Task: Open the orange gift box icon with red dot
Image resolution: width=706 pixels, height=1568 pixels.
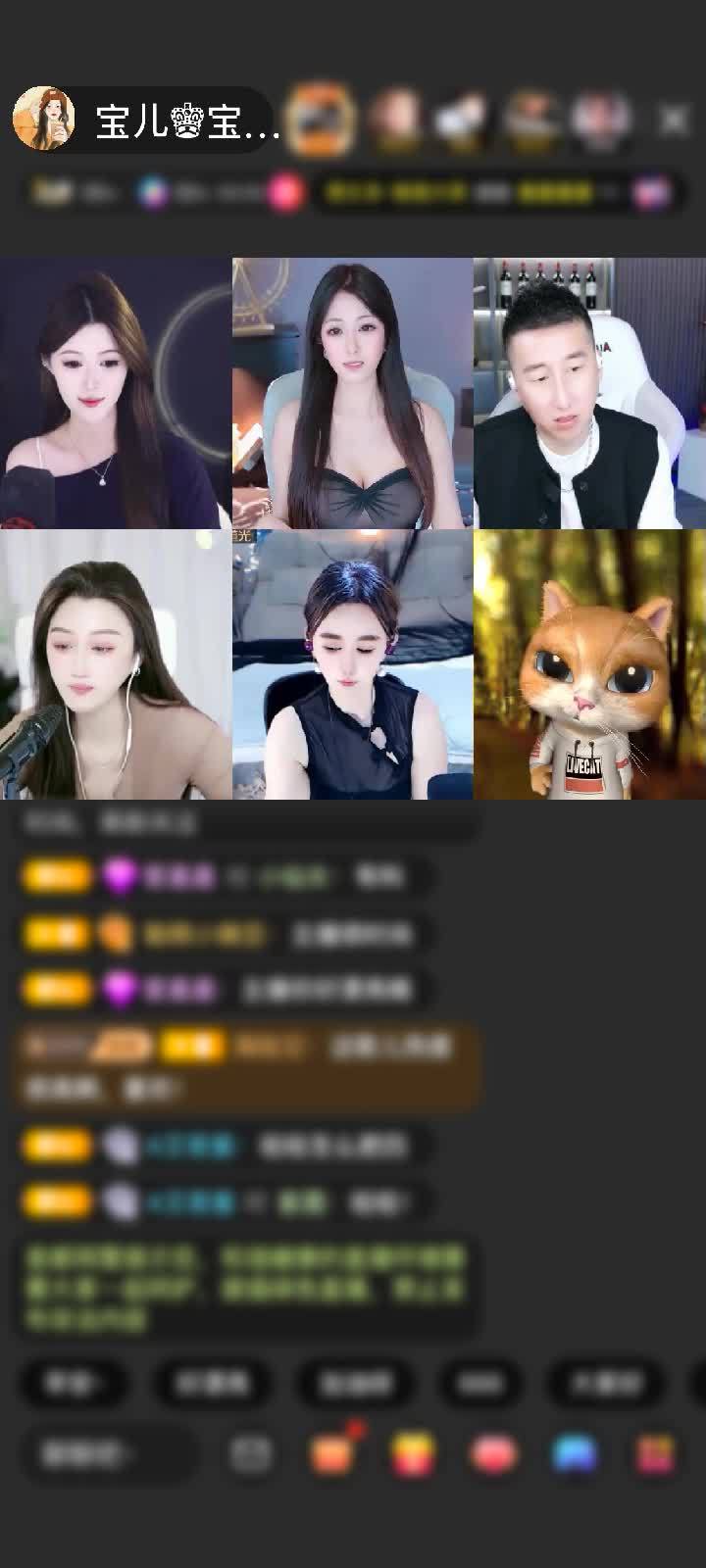Action: coord(333,1454)
